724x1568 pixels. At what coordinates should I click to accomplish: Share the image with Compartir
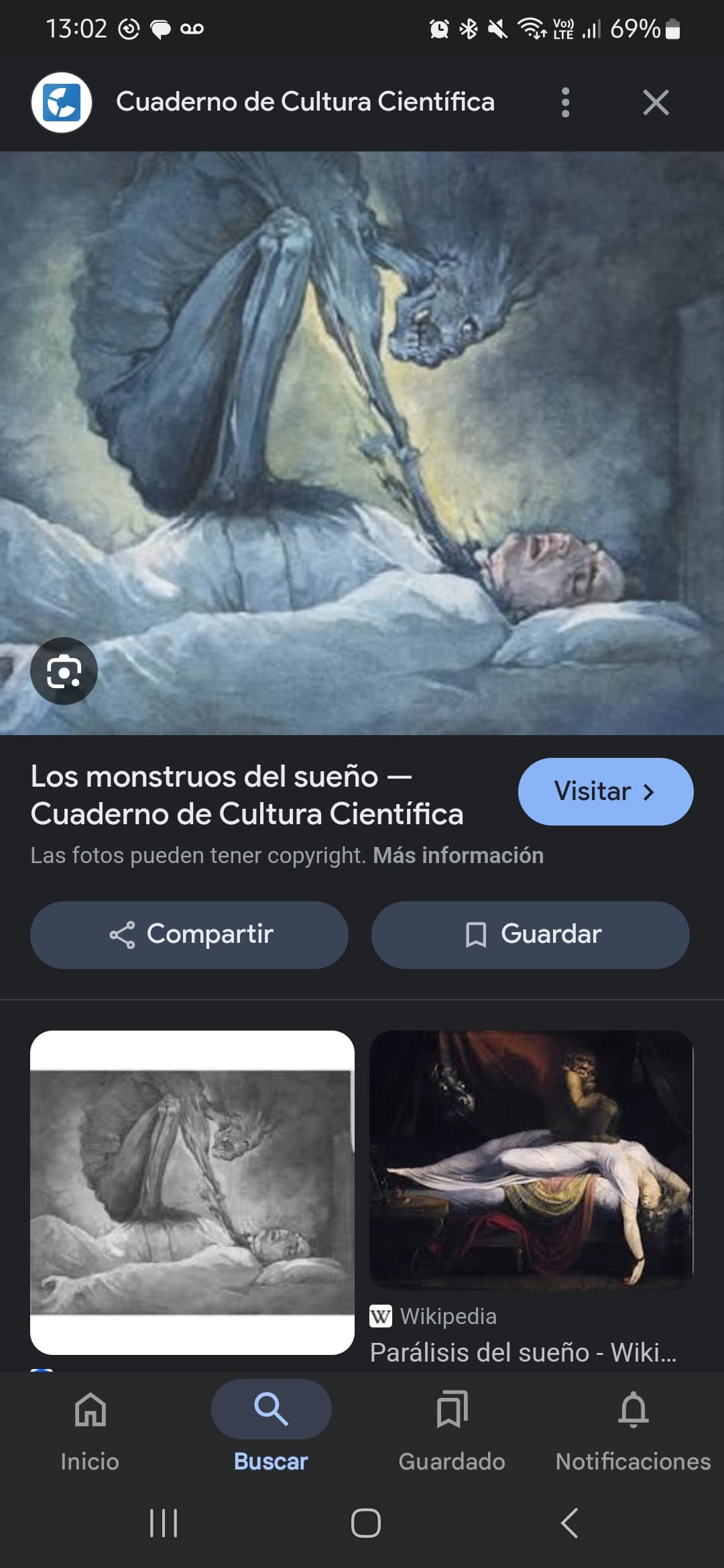click(189, 935)
